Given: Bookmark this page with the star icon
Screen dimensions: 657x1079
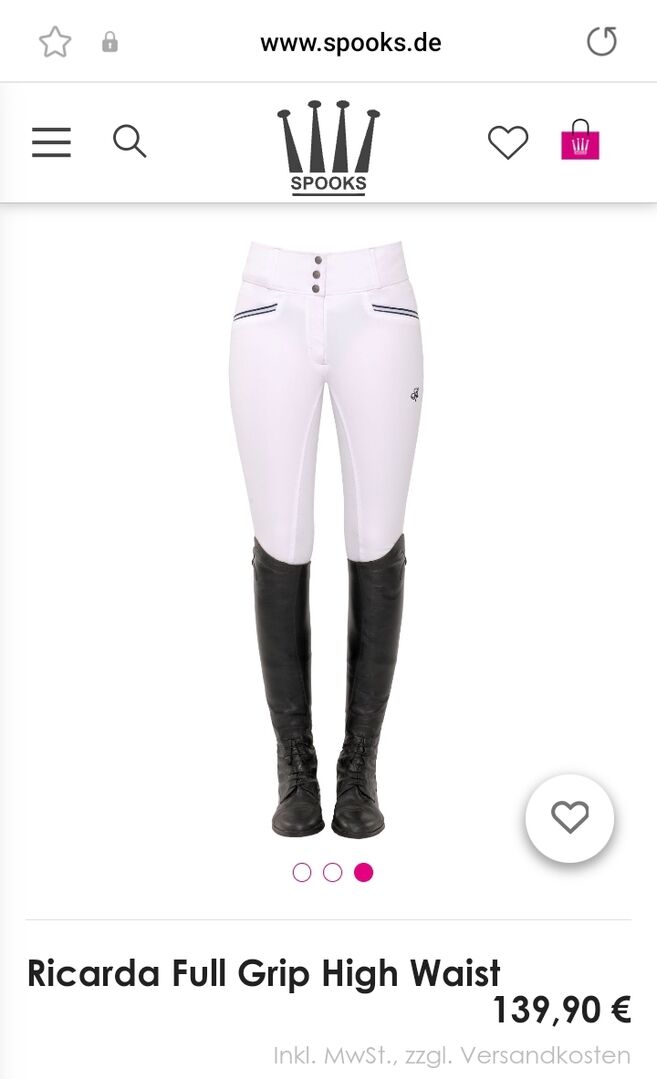Looking at the screenshot, I should pyautogui.click(x=55, y=42).
